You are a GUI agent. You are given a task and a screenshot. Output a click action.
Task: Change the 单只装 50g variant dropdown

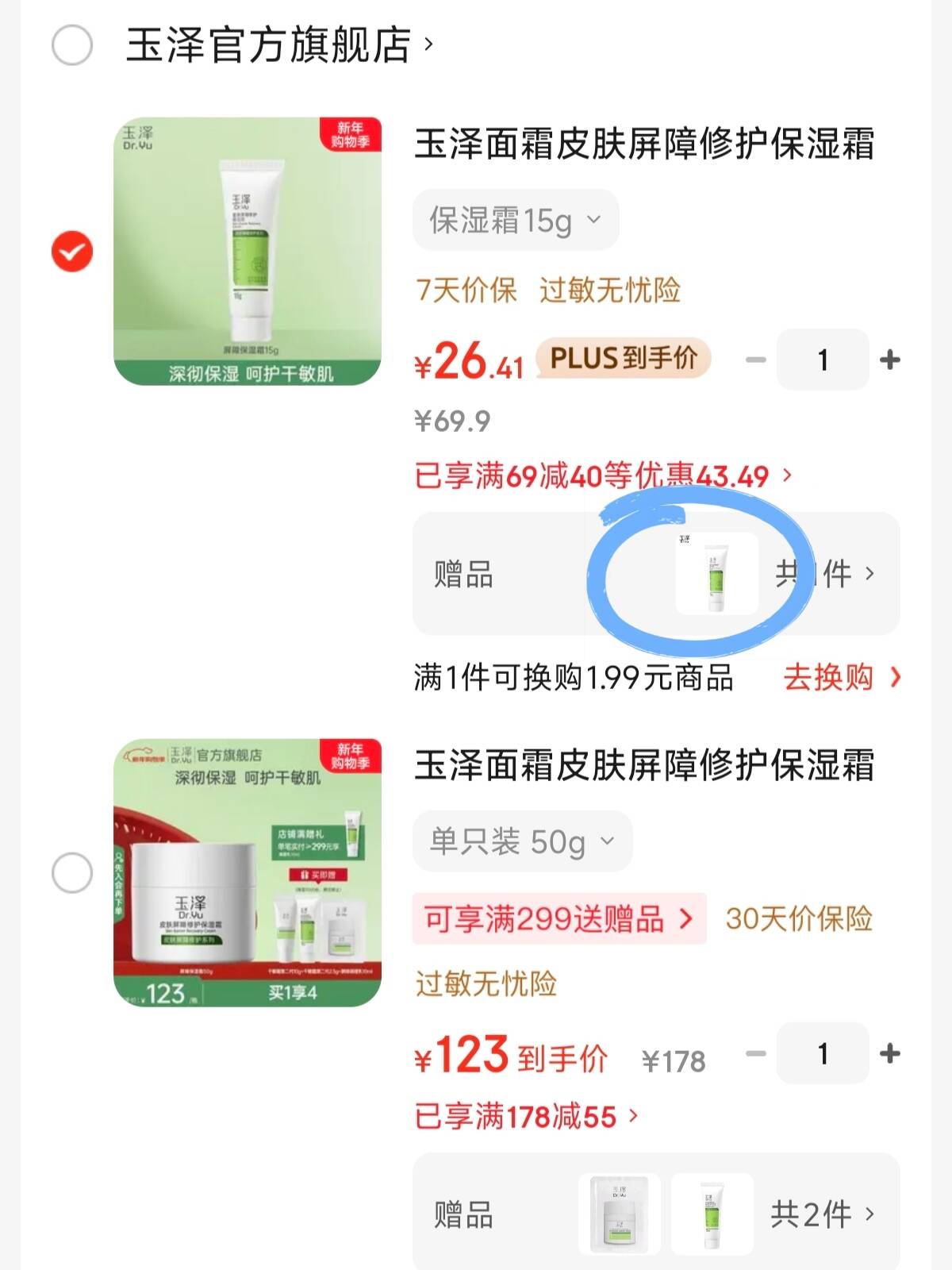[x=522, y=841]
